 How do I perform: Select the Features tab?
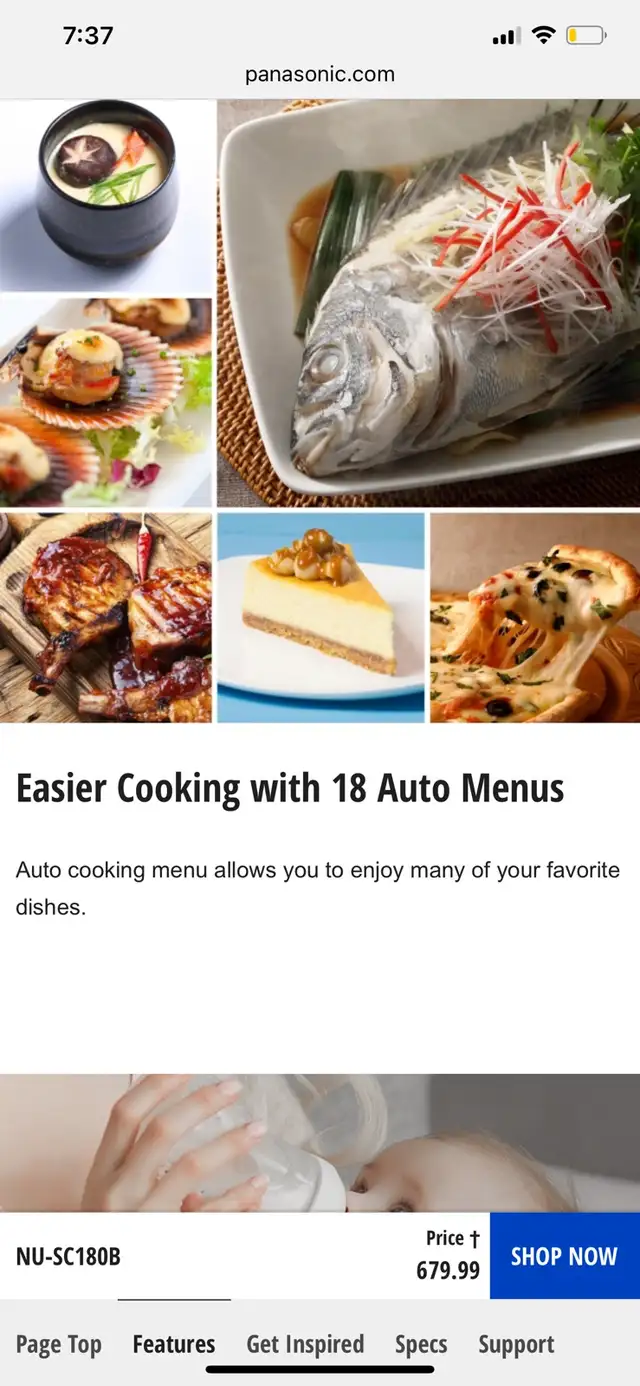pos(174,1344)
